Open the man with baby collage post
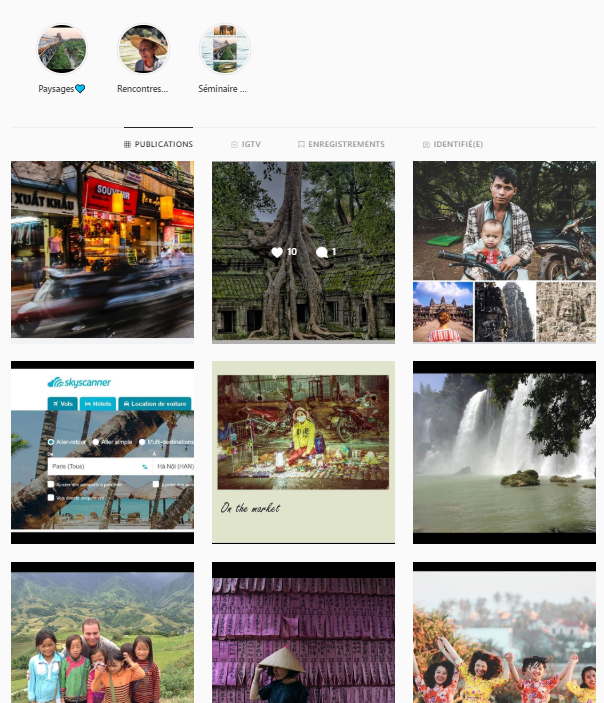 click(x=504, y=251)
